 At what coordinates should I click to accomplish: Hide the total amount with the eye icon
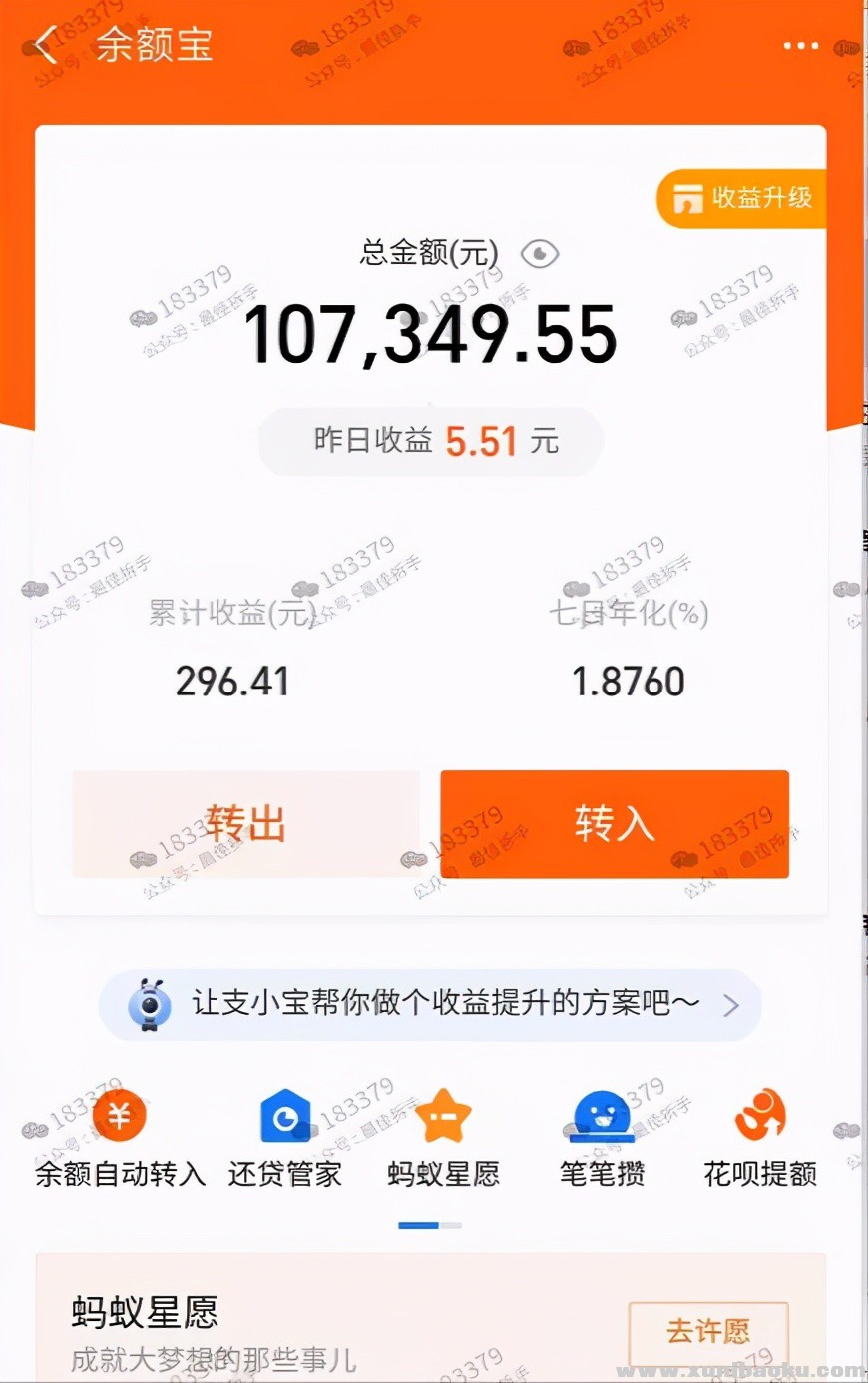[x=540, y=254]
